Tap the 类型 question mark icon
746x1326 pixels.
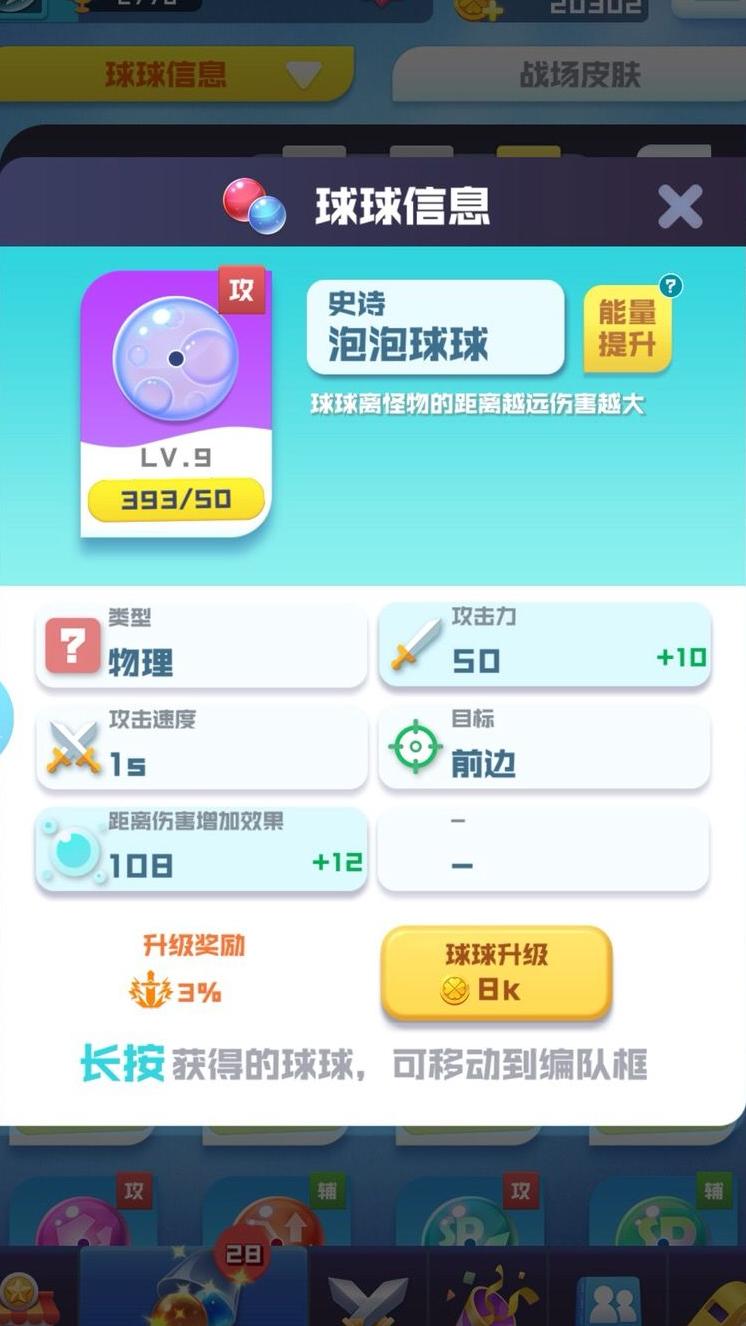(72, 647)
